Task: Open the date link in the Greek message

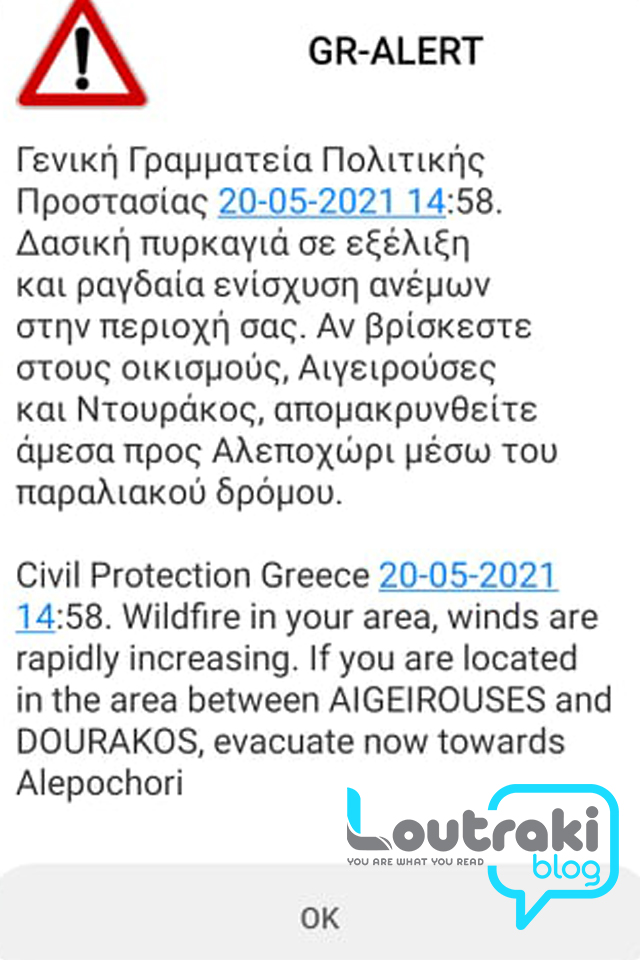Action: (x=331, y=202)
